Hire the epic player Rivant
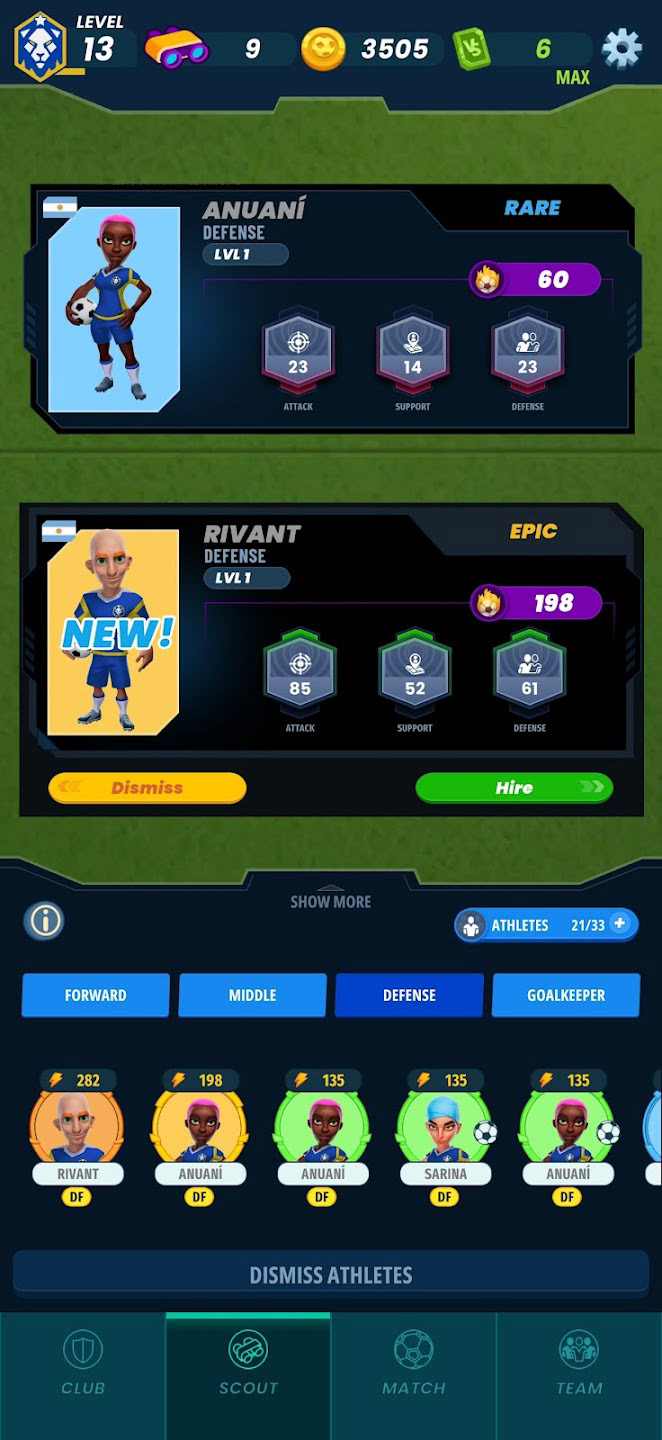Viewport: 662px width, 1440px height. (514, 787)
